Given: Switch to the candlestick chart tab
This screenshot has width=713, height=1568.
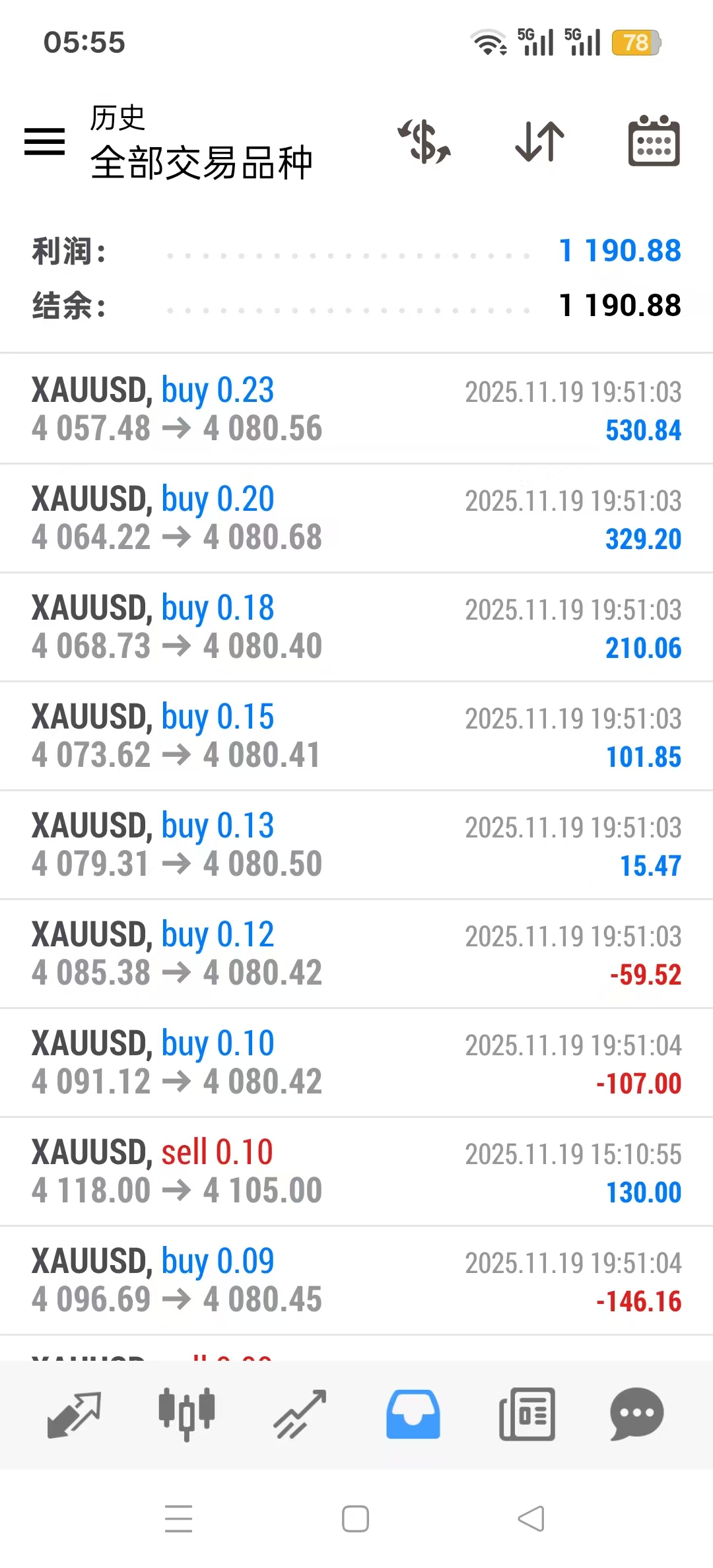Looking at the screenshot, I should click(x=187, y=1414).
